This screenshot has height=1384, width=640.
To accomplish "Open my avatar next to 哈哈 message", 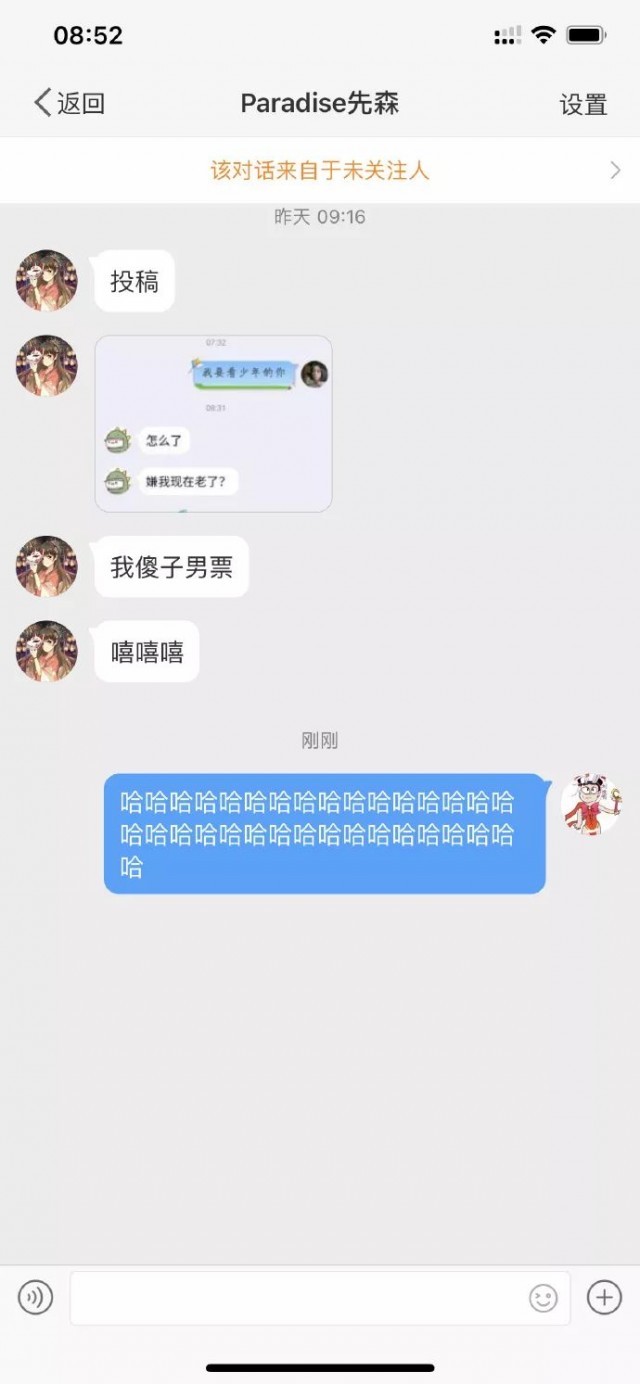I will pyautogui.click(x=592, y=804).
